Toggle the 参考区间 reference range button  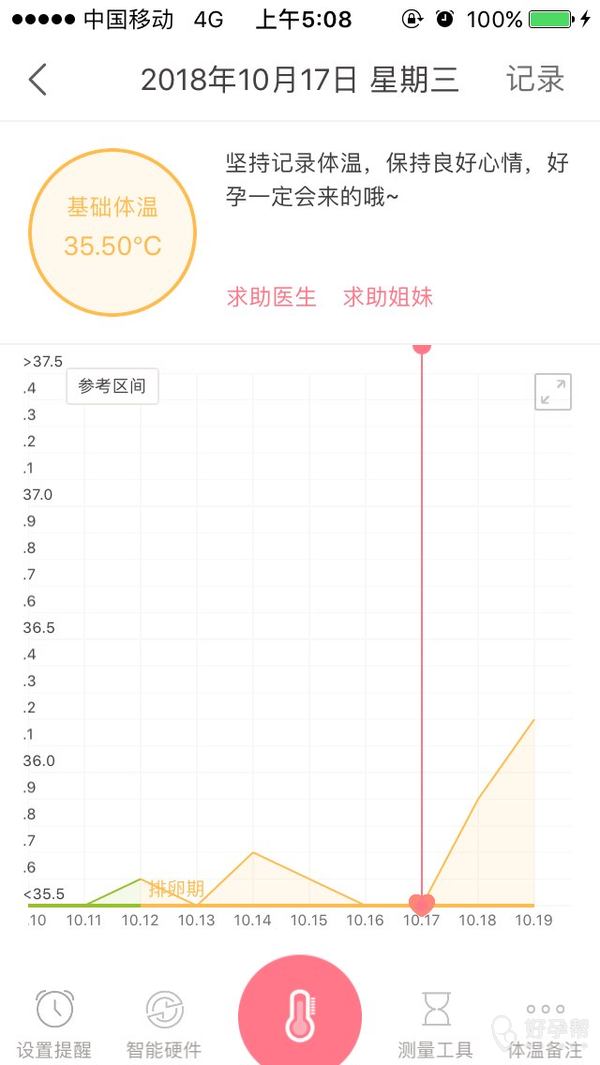(x=112, y=386)
